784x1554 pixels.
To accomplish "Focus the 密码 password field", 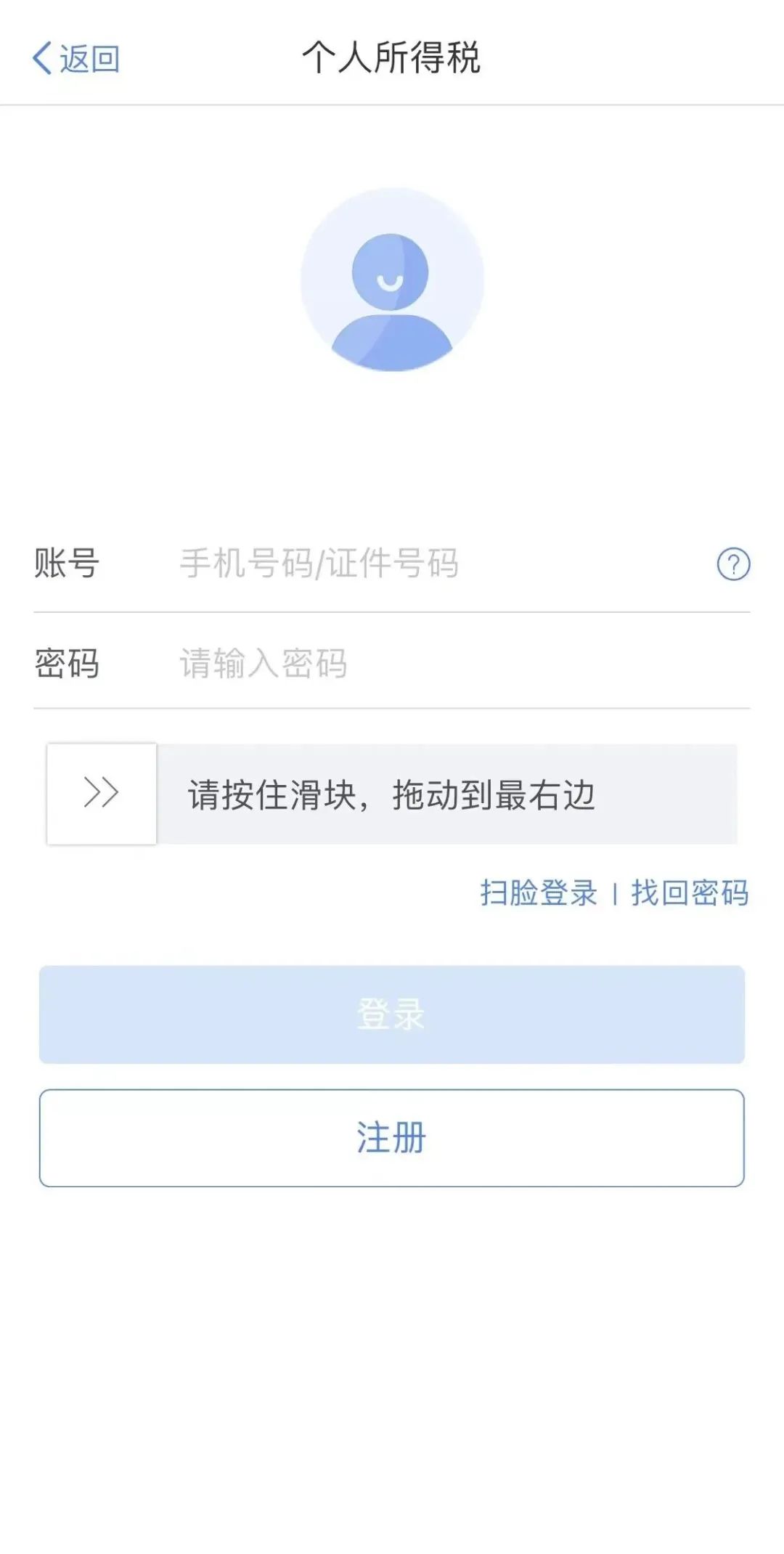I will coord(465,663).
